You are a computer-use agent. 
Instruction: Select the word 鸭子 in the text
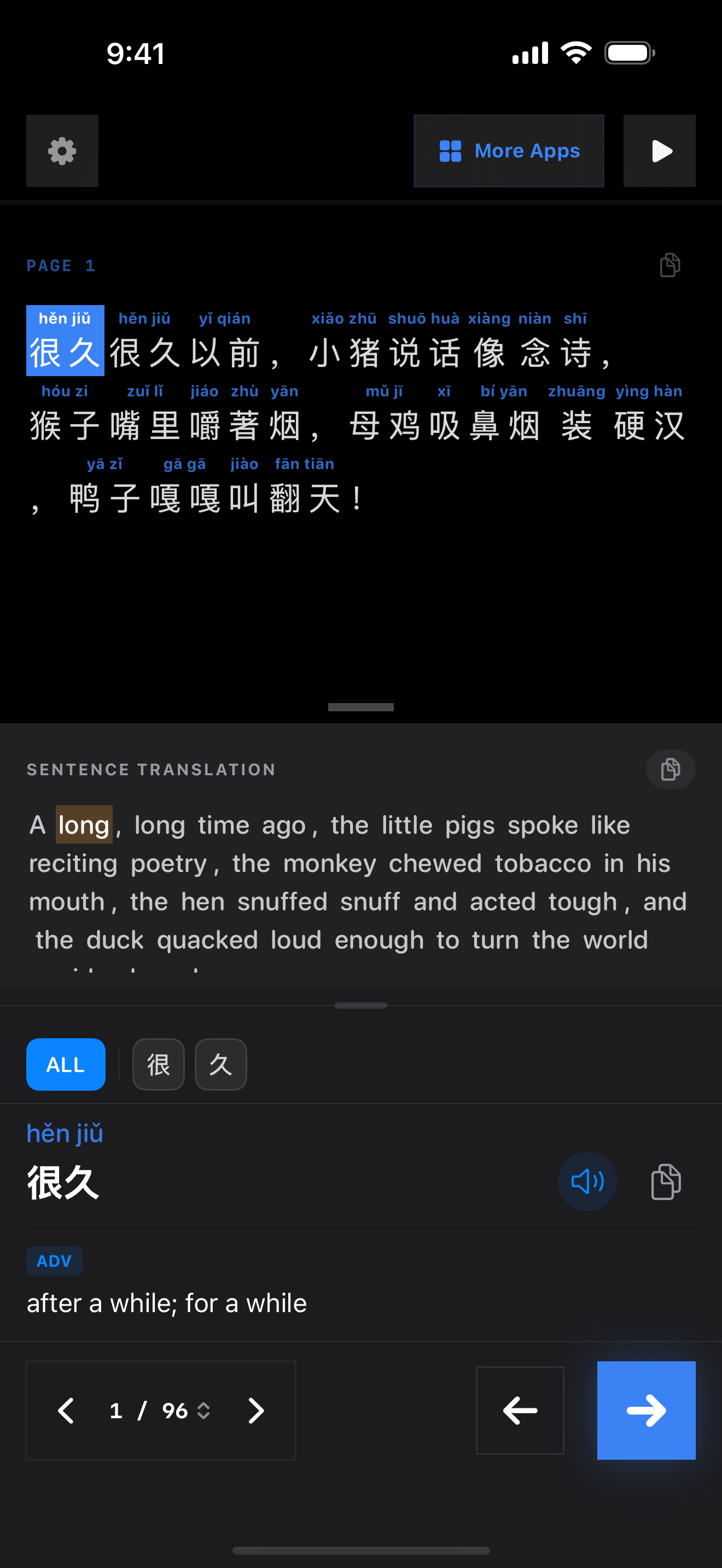(x=104, y=498)
